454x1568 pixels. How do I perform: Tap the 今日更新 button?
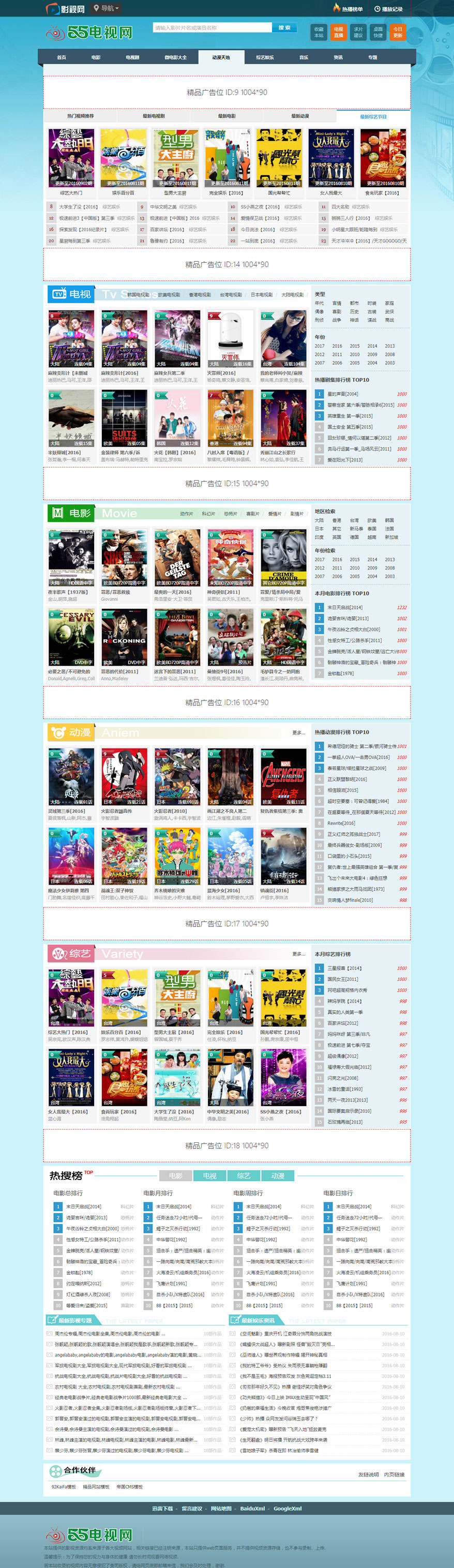point(398,32)
